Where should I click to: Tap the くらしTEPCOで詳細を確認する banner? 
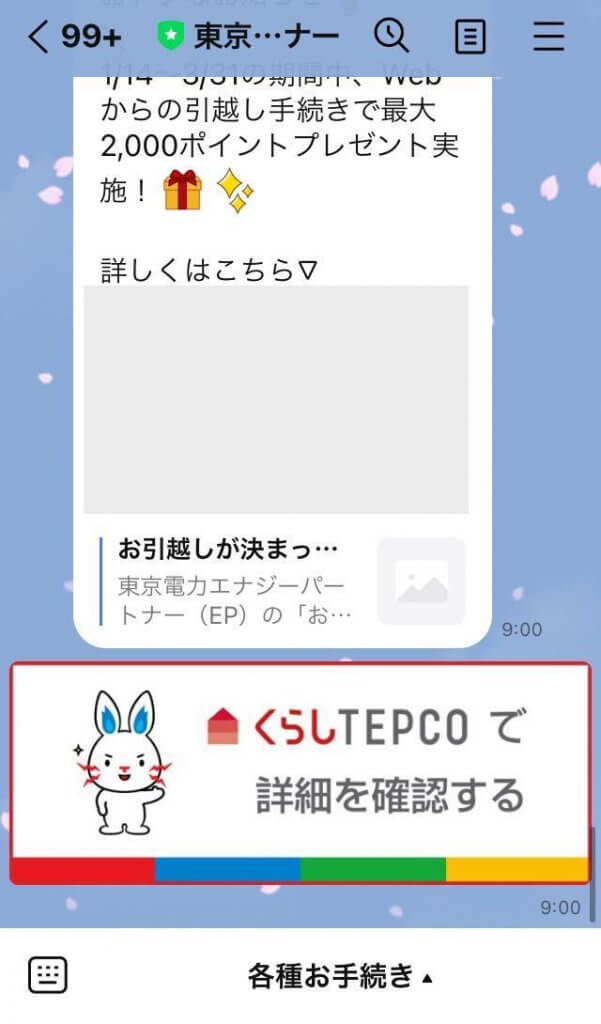coord(300,773)
